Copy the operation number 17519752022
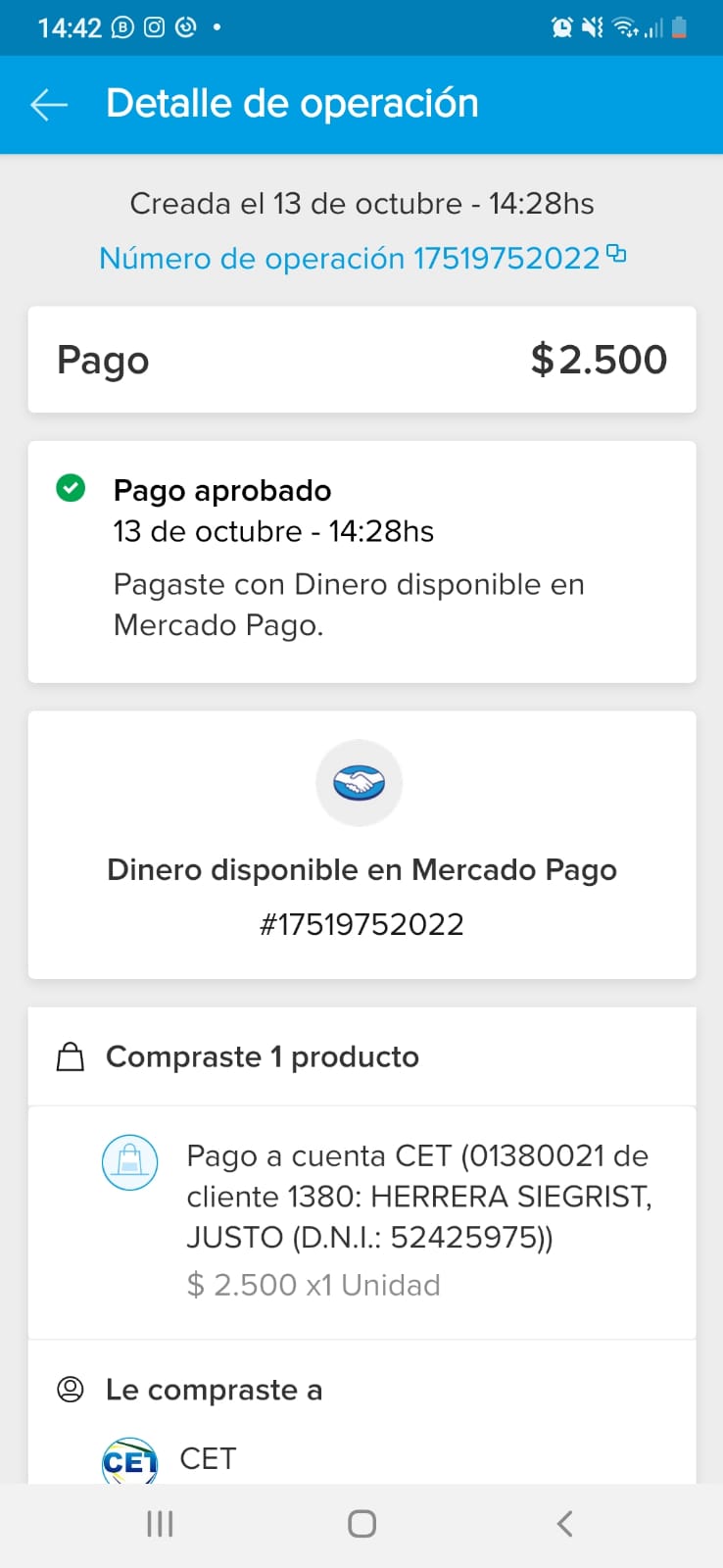This screenshot has height=1568, width=723. click(616, 255)
